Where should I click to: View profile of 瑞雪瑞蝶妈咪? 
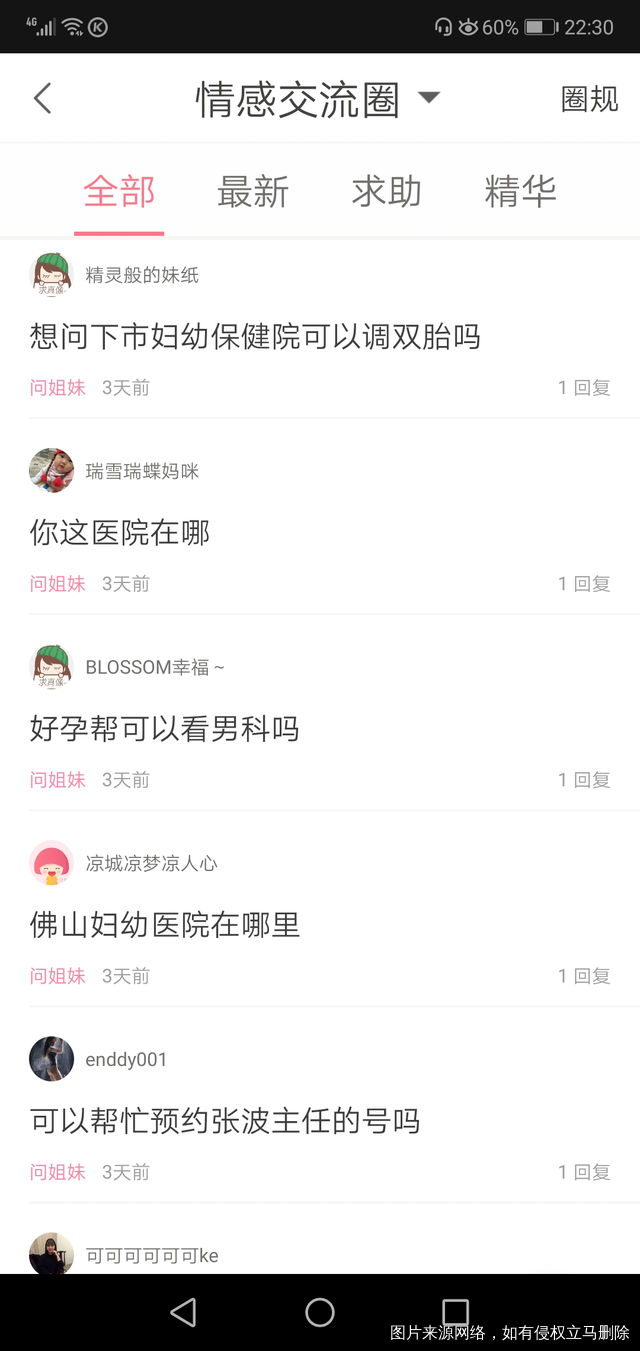(51, 470)
